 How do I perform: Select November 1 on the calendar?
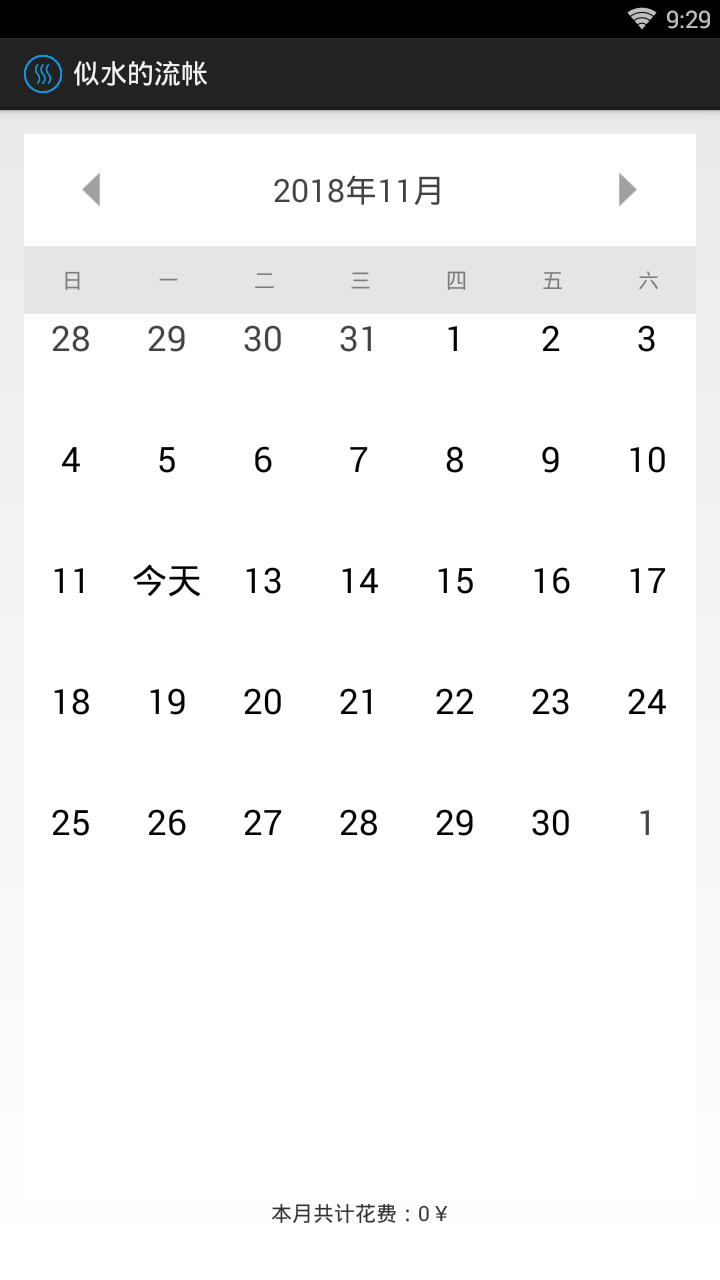click(x=454, y=340)
